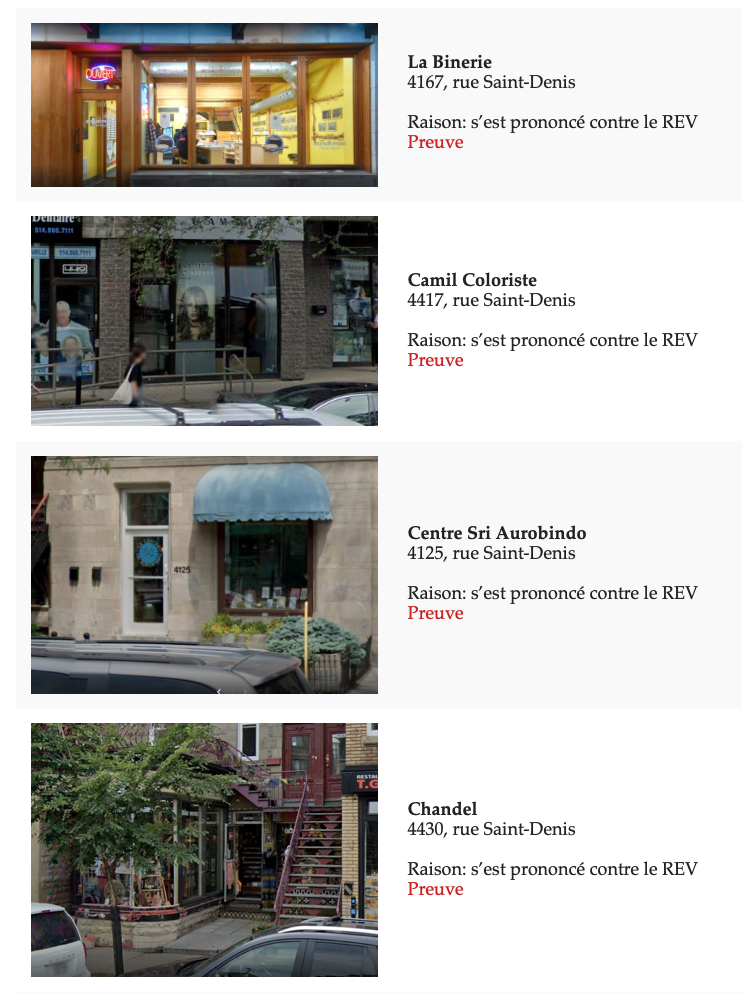The width and height of the screenshot is (742, 994).
Task: Open Camil Coloriste's Preuve link
Action: [x=435, y=360]
